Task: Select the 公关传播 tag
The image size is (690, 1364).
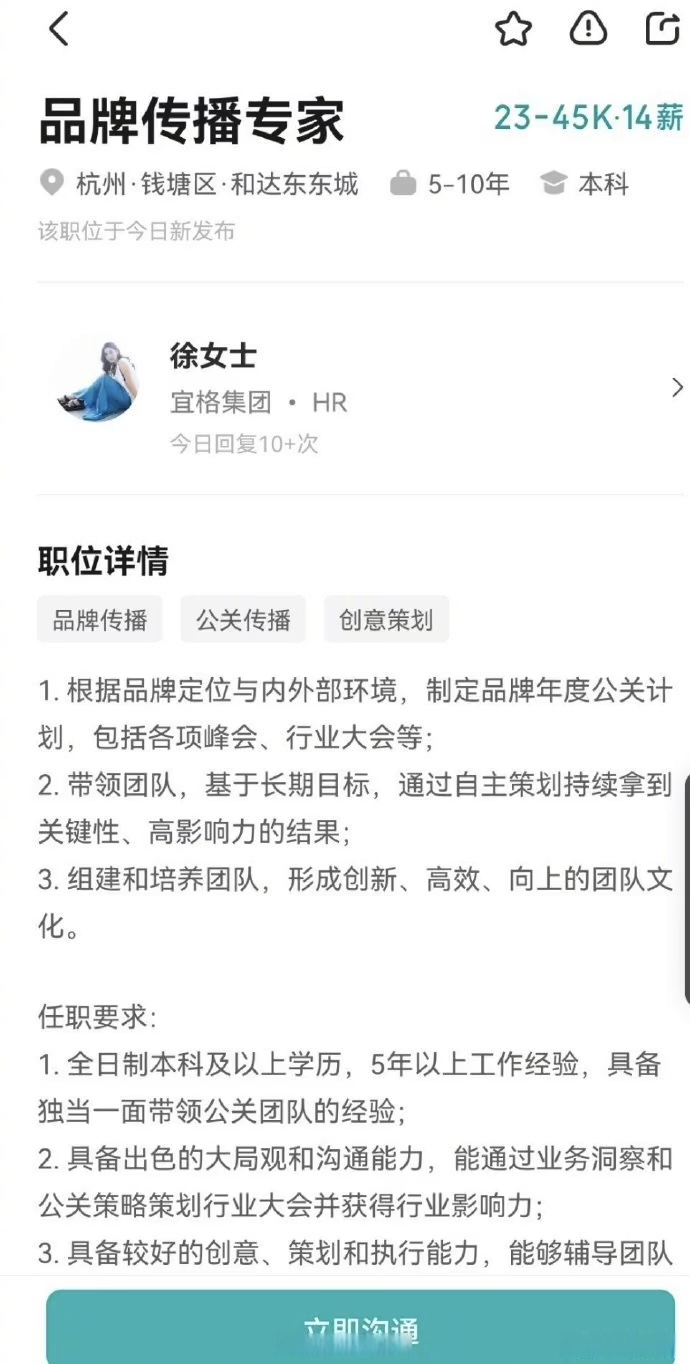Action: pos(243,619)
